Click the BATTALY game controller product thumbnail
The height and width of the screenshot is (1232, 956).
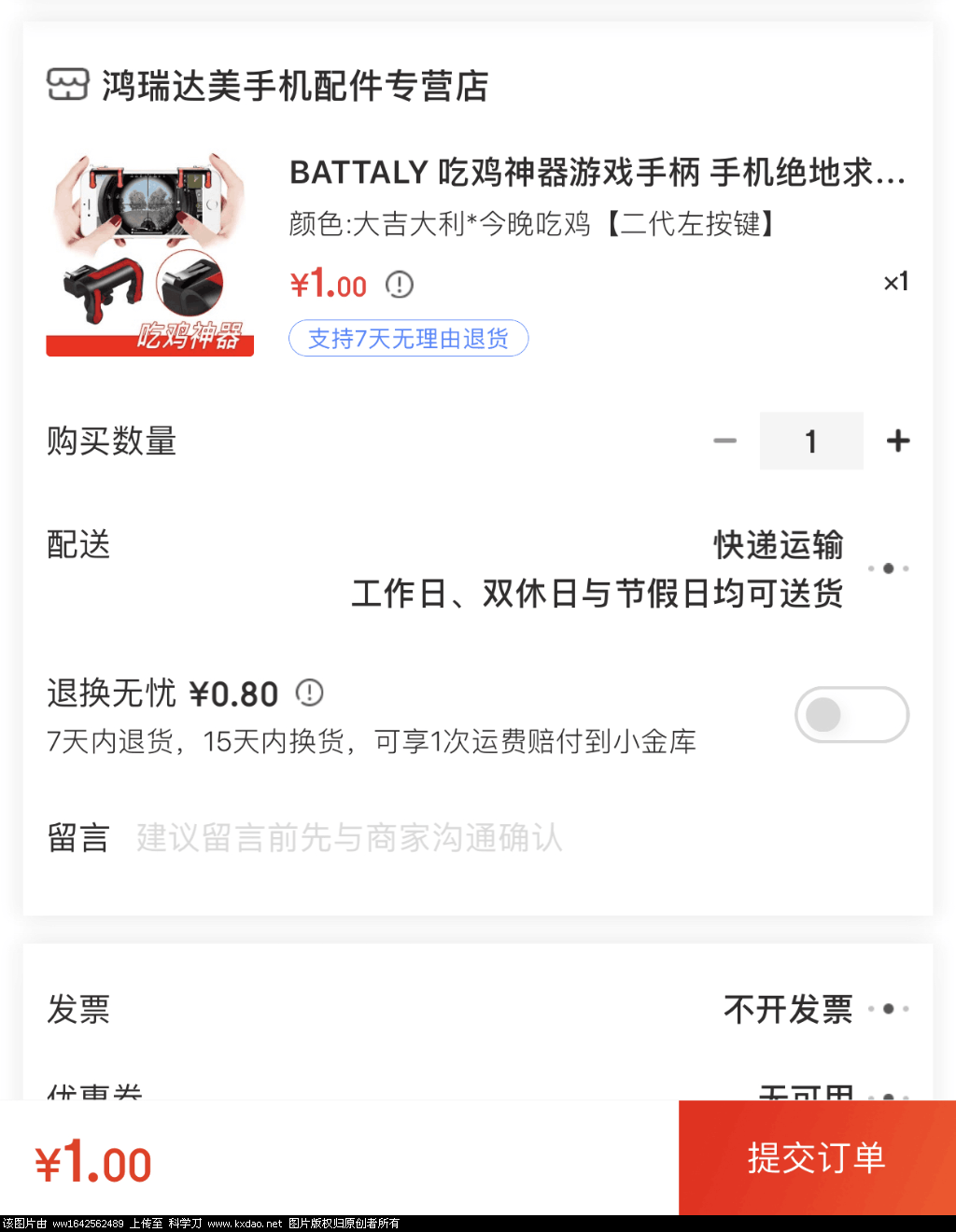click(149, 252)
